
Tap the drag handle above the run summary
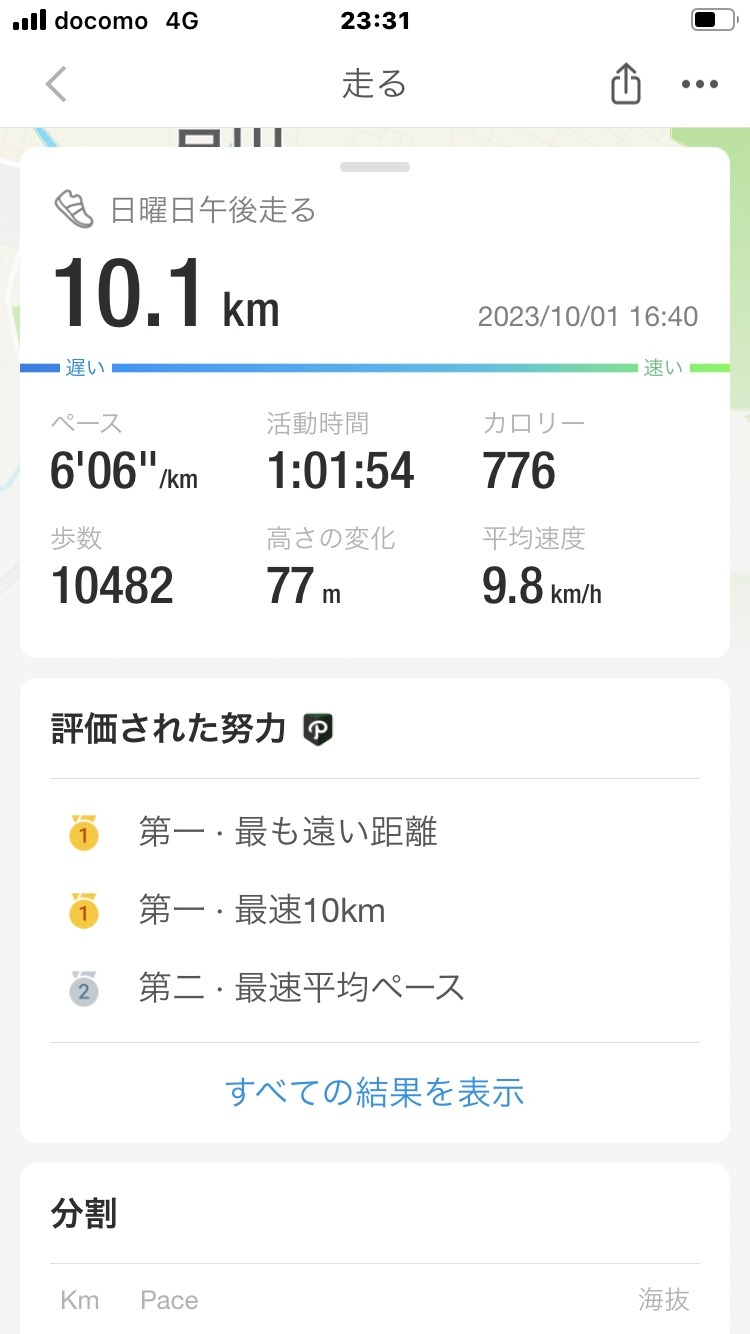[x=375, y=167]
